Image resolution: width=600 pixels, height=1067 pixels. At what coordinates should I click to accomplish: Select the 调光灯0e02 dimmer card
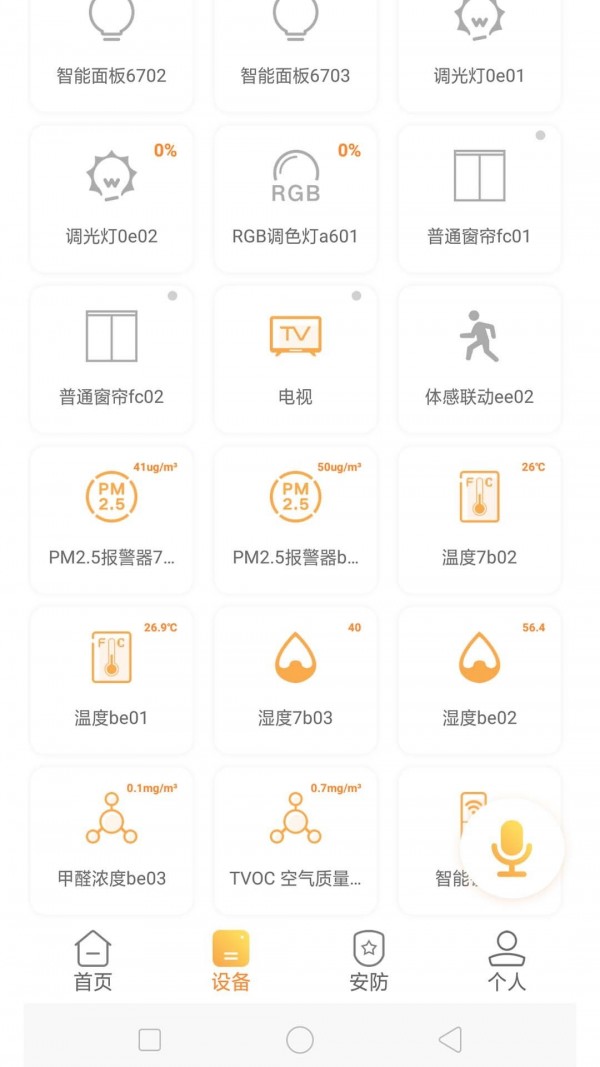tap(112, 198)
